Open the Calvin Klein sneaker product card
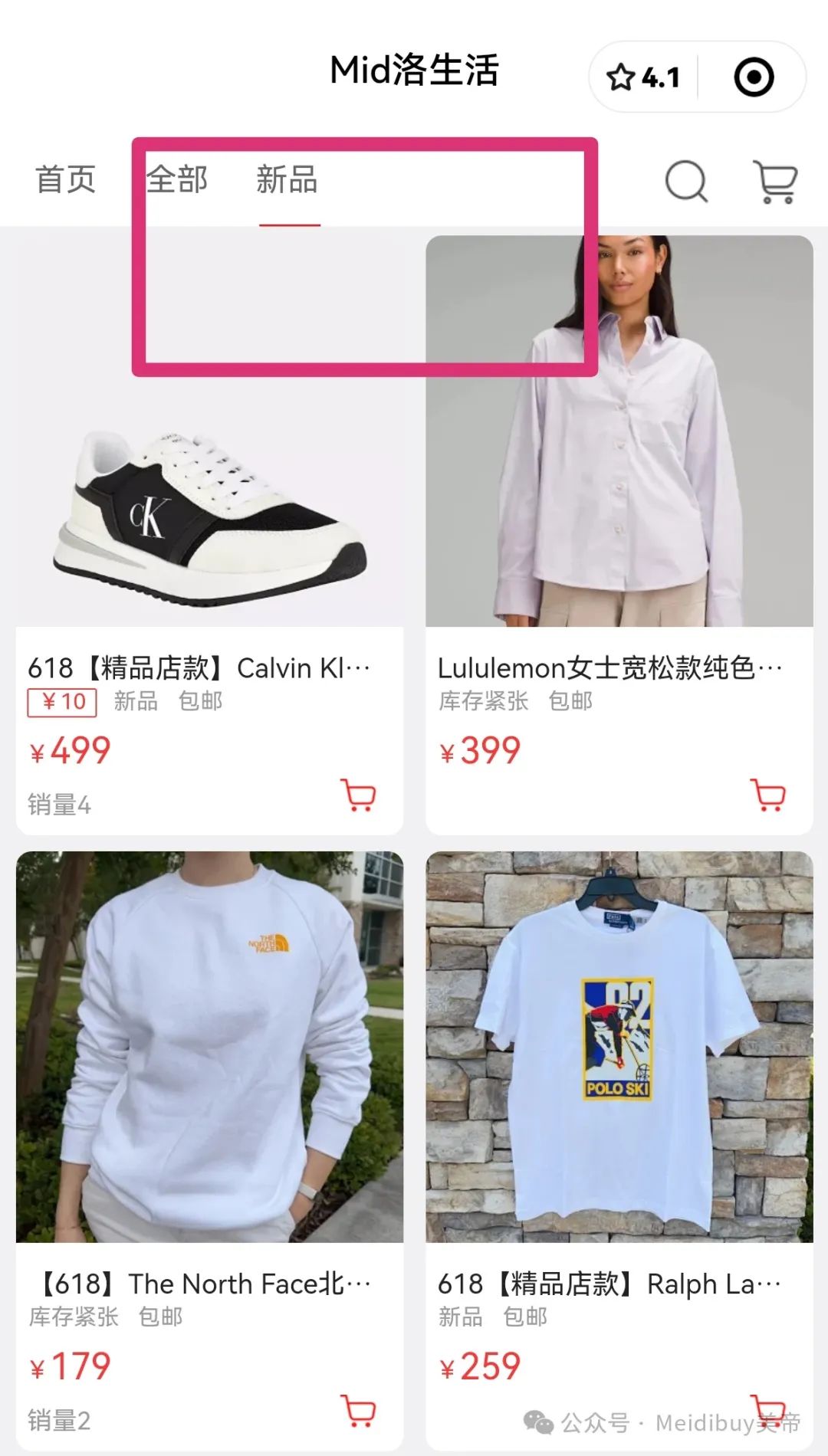The width and height of the screenshot is (828, 1456). (x=209, y=535)
